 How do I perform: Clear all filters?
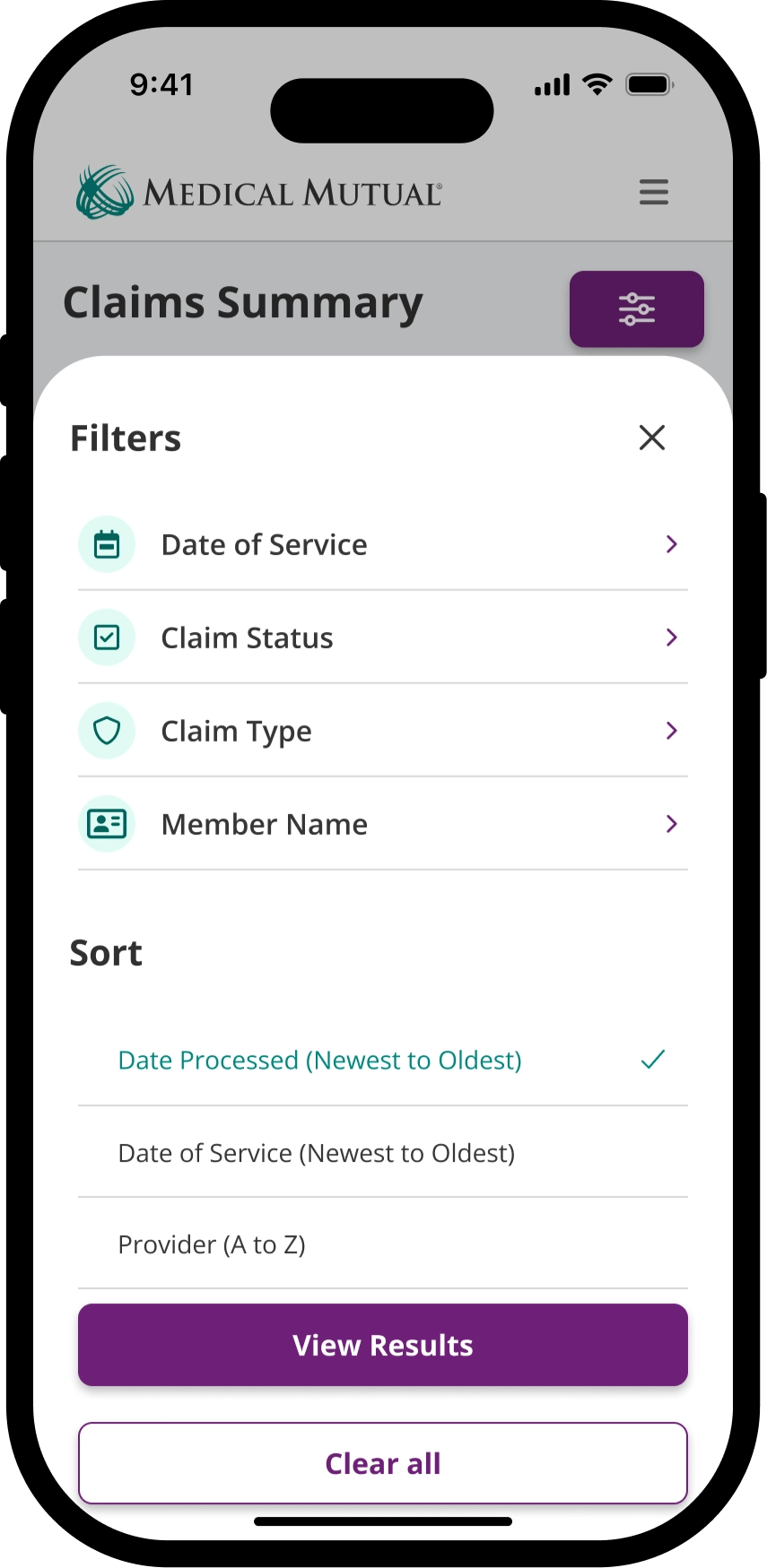click(382, 1463)
